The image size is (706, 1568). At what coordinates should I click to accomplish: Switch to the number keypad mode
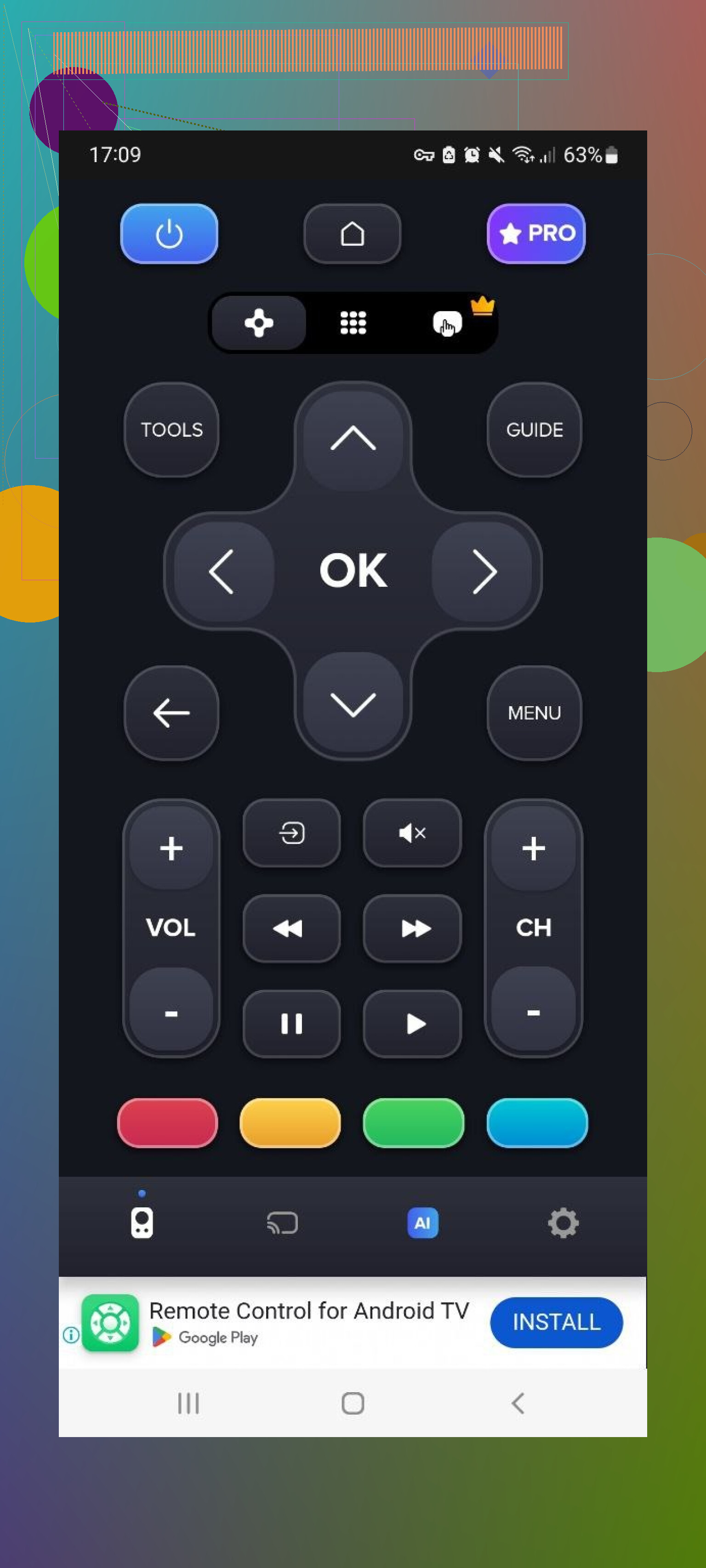pos(353,323)
